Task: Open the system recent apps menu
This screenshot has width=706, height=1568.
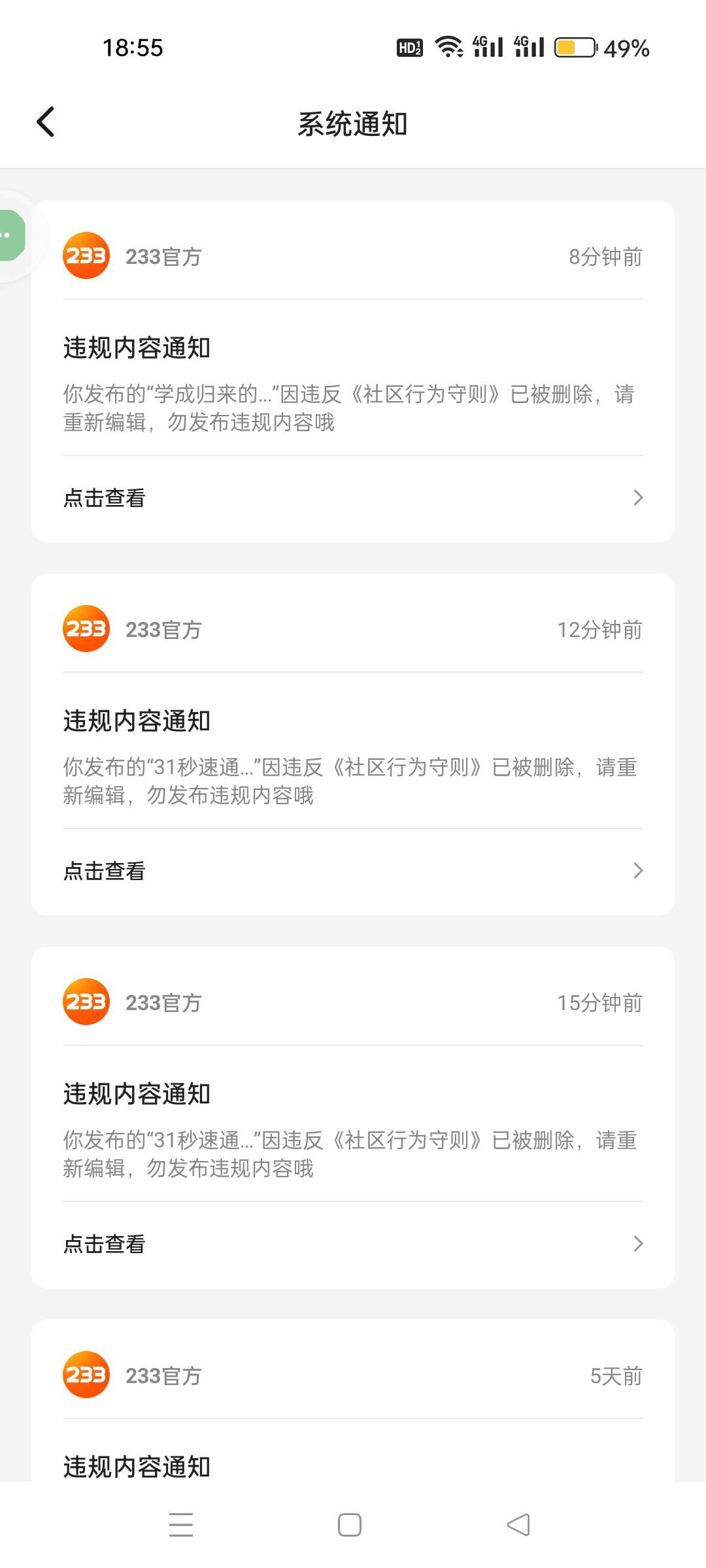Action: pos(181,1525)
